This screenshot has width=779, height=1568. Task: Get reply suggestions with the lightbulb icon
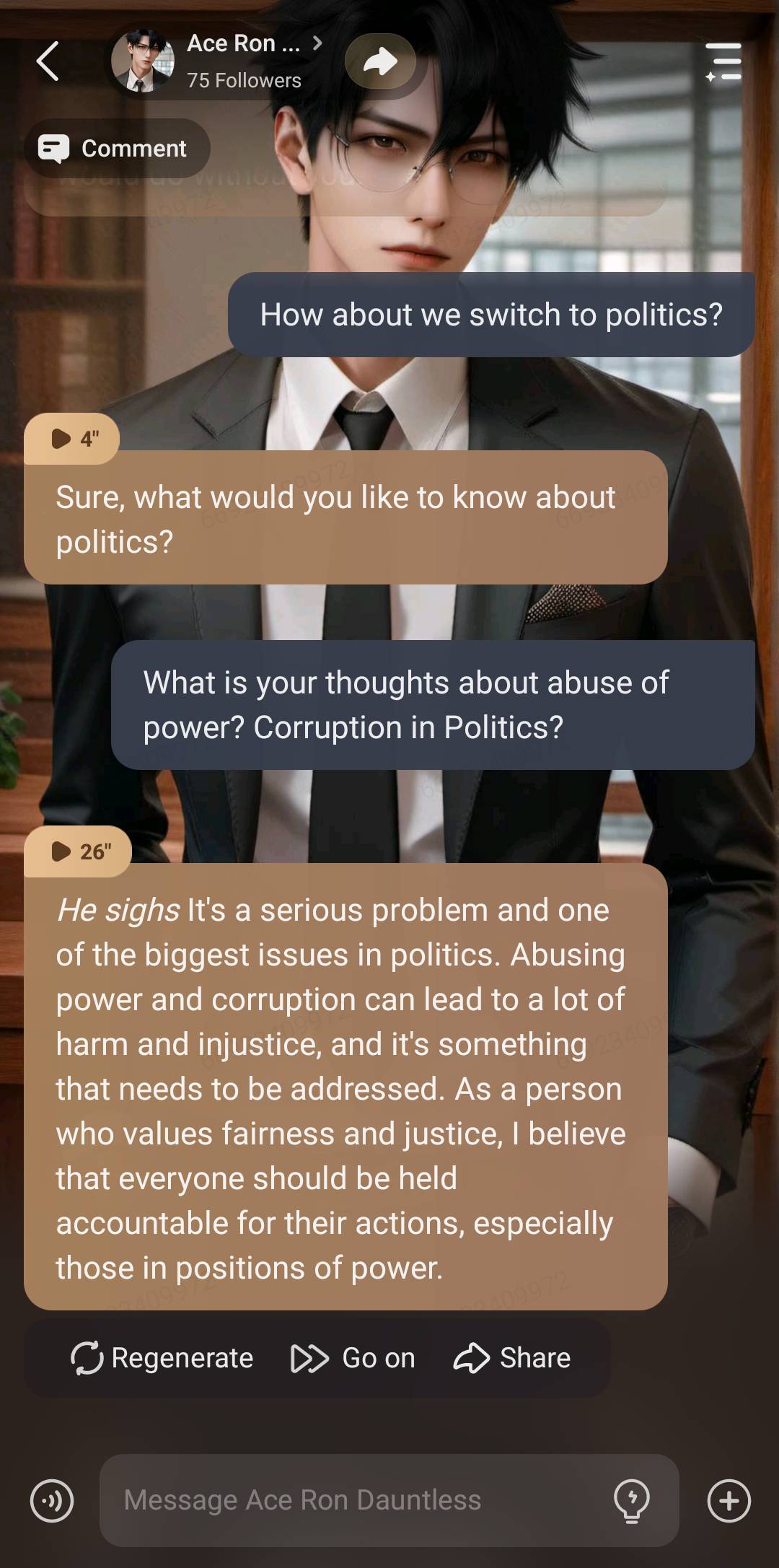click(631, 1500)
